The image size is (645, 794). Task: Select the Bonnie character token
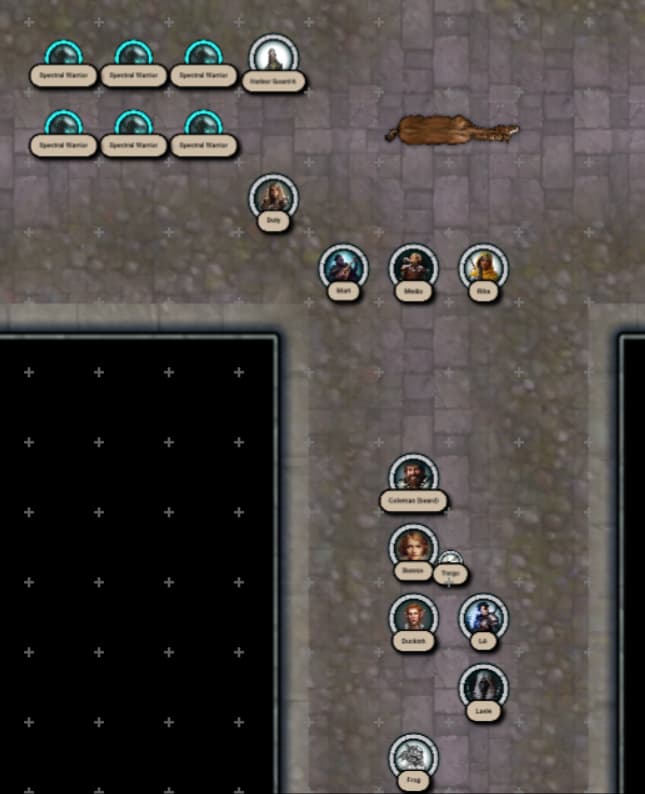[x=413, y=547]
